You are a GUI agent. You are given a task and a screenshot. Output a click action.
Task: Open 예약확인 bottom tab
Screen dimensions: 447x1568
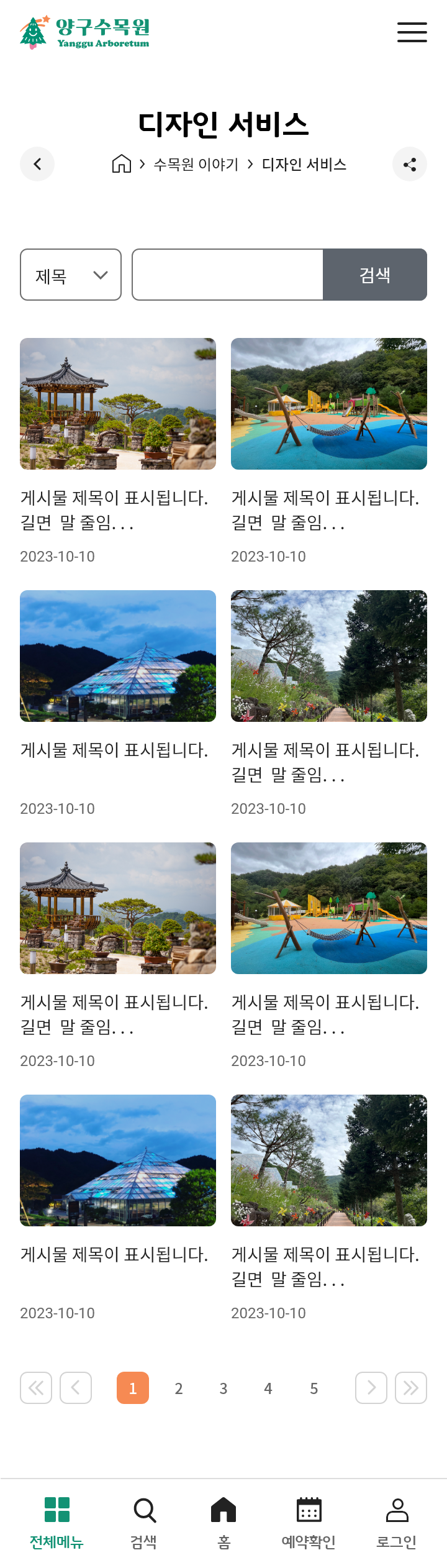[x=309, y=1523]
